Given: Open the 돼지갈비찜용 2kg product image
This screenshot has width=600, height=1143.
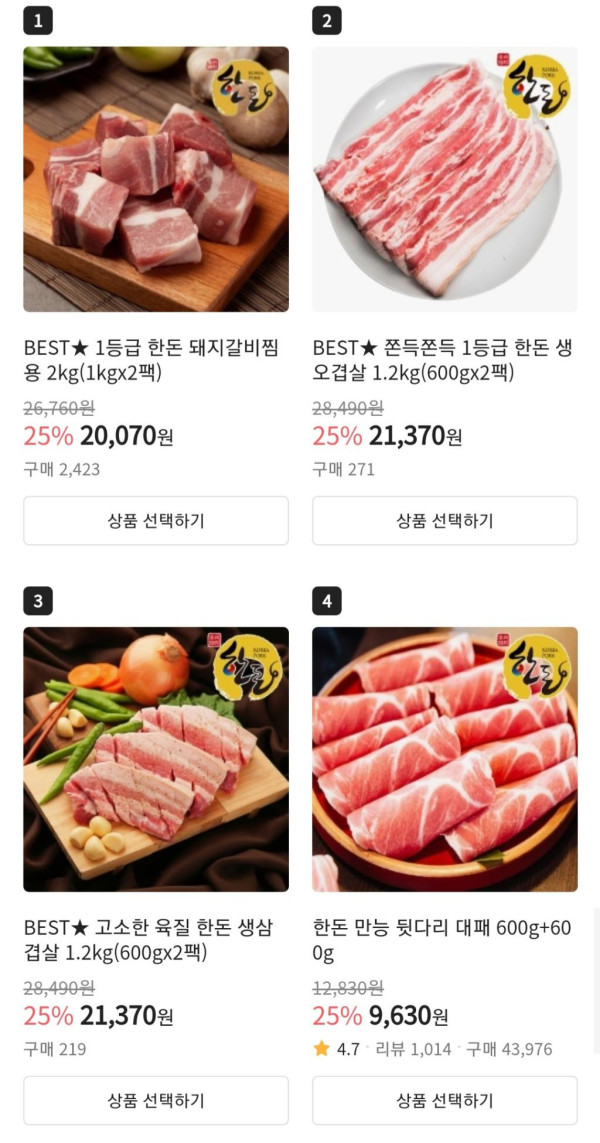Looking at the screenshot, I should coord(156,179).
